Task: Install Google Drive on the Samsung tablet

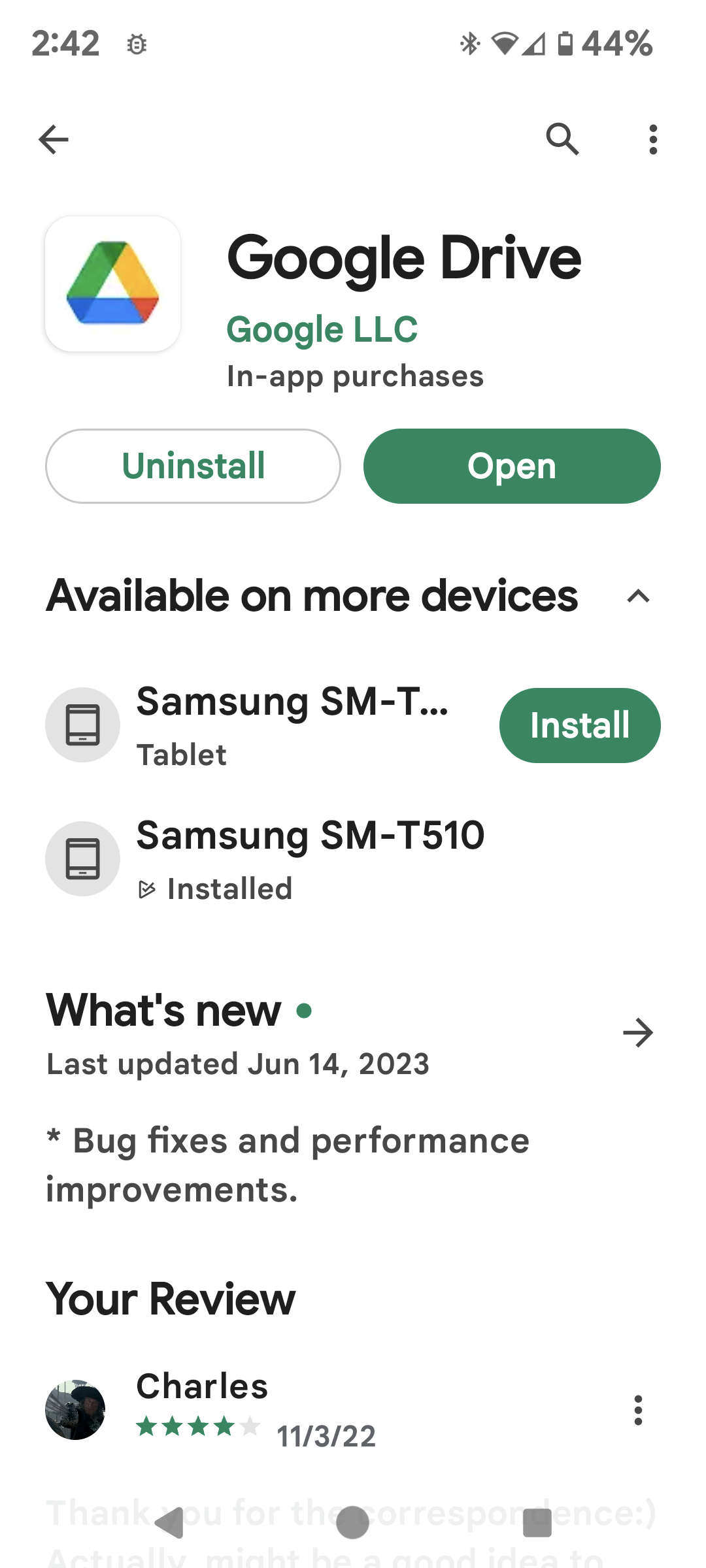Action: pyautogui.click(x=580, y=725)
